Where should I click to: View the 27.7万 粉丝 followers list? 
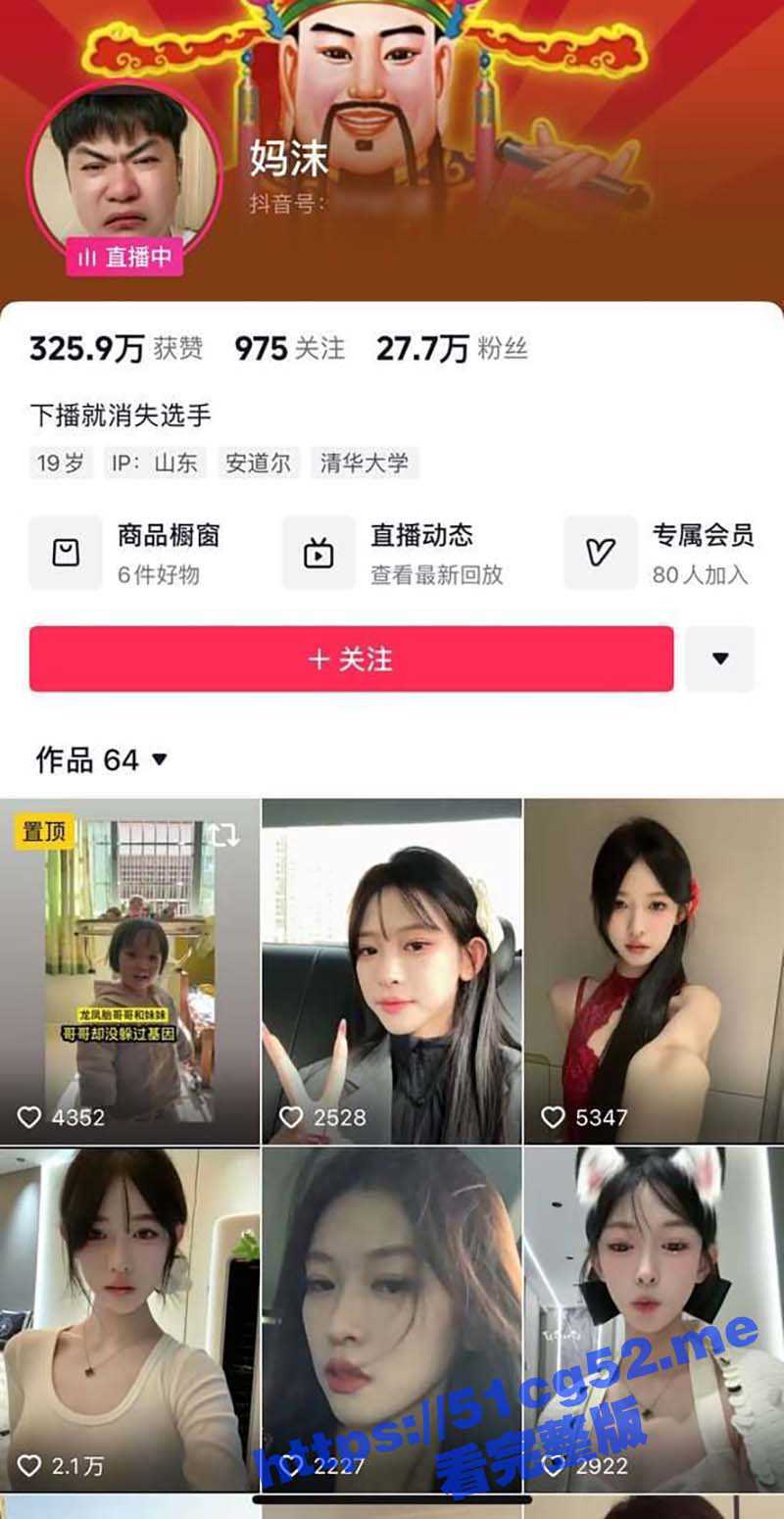click(451, 348)
